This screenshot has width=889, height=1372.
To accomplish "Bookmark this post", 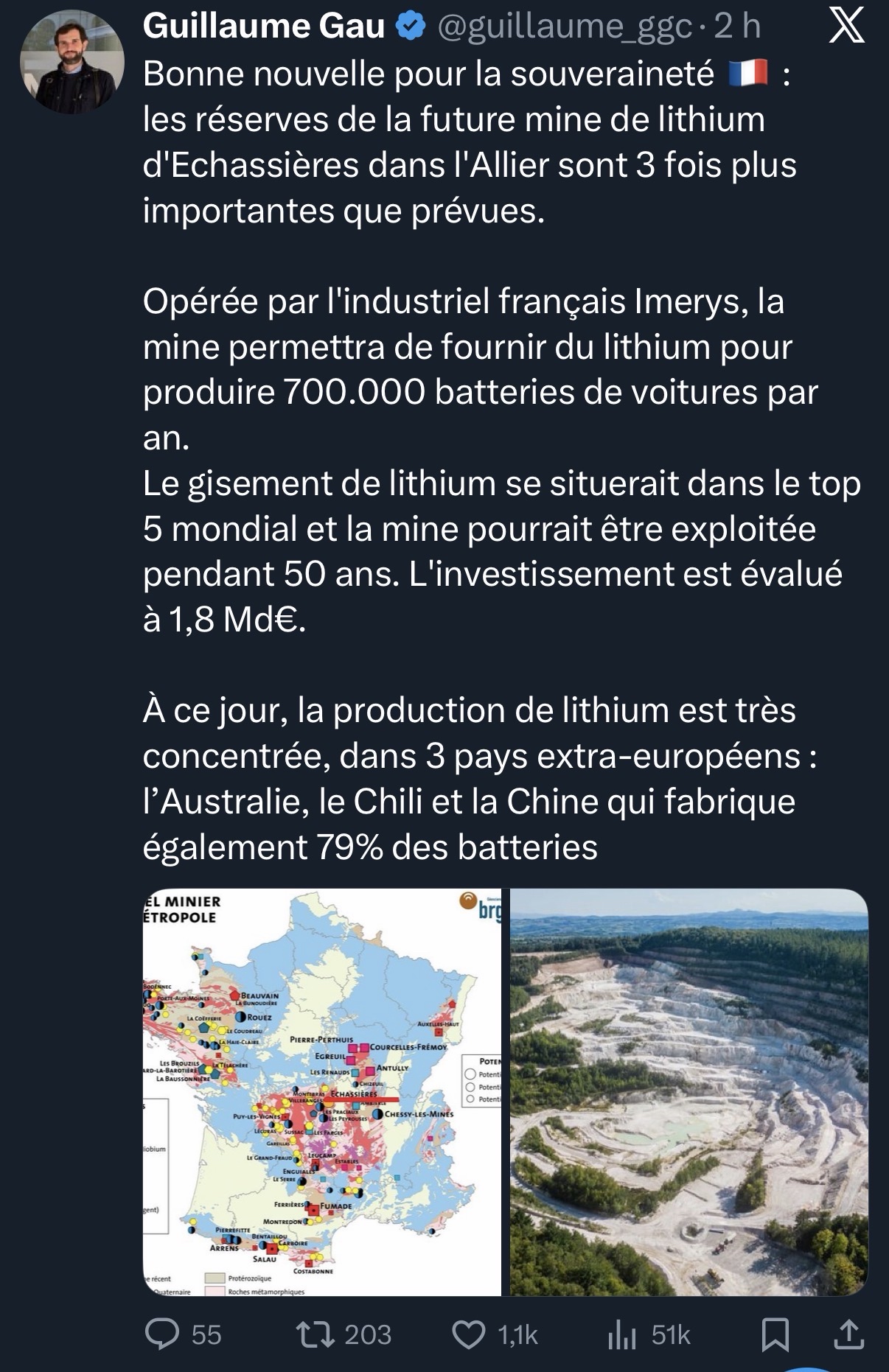I will tap(775, 1334).
